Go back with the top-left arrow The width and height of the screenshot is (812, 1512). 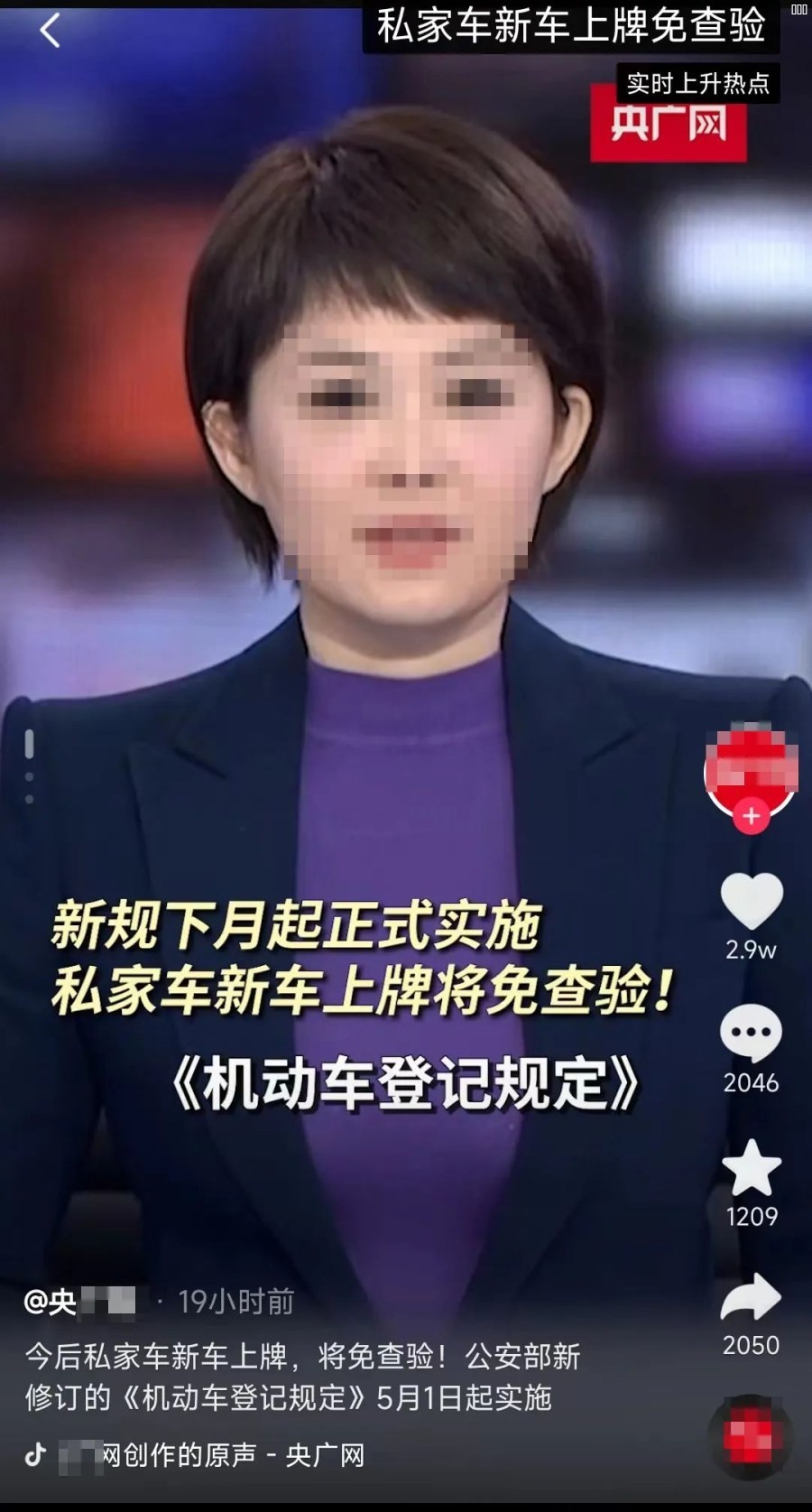[51, 31]
